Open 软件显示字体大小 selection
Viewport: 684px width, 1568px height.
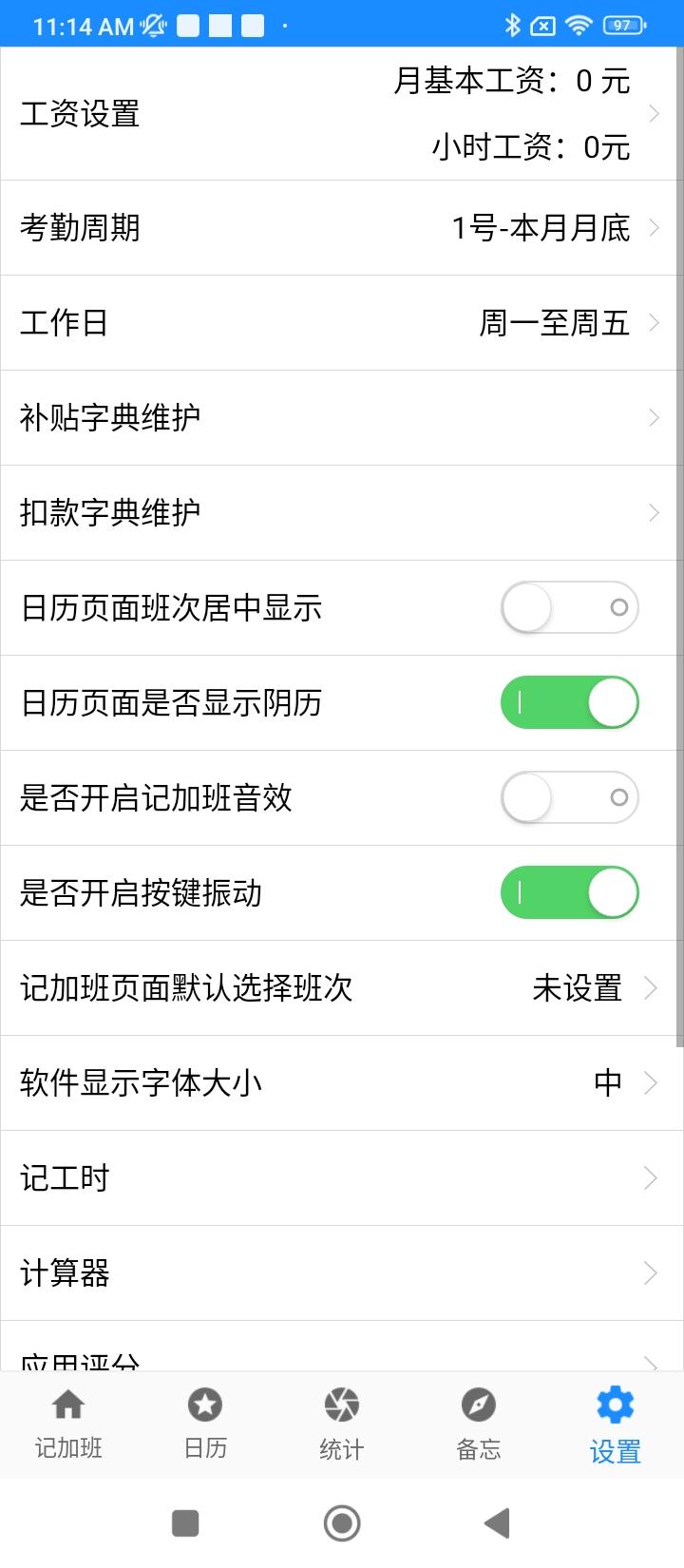[x=654, y=1082]
